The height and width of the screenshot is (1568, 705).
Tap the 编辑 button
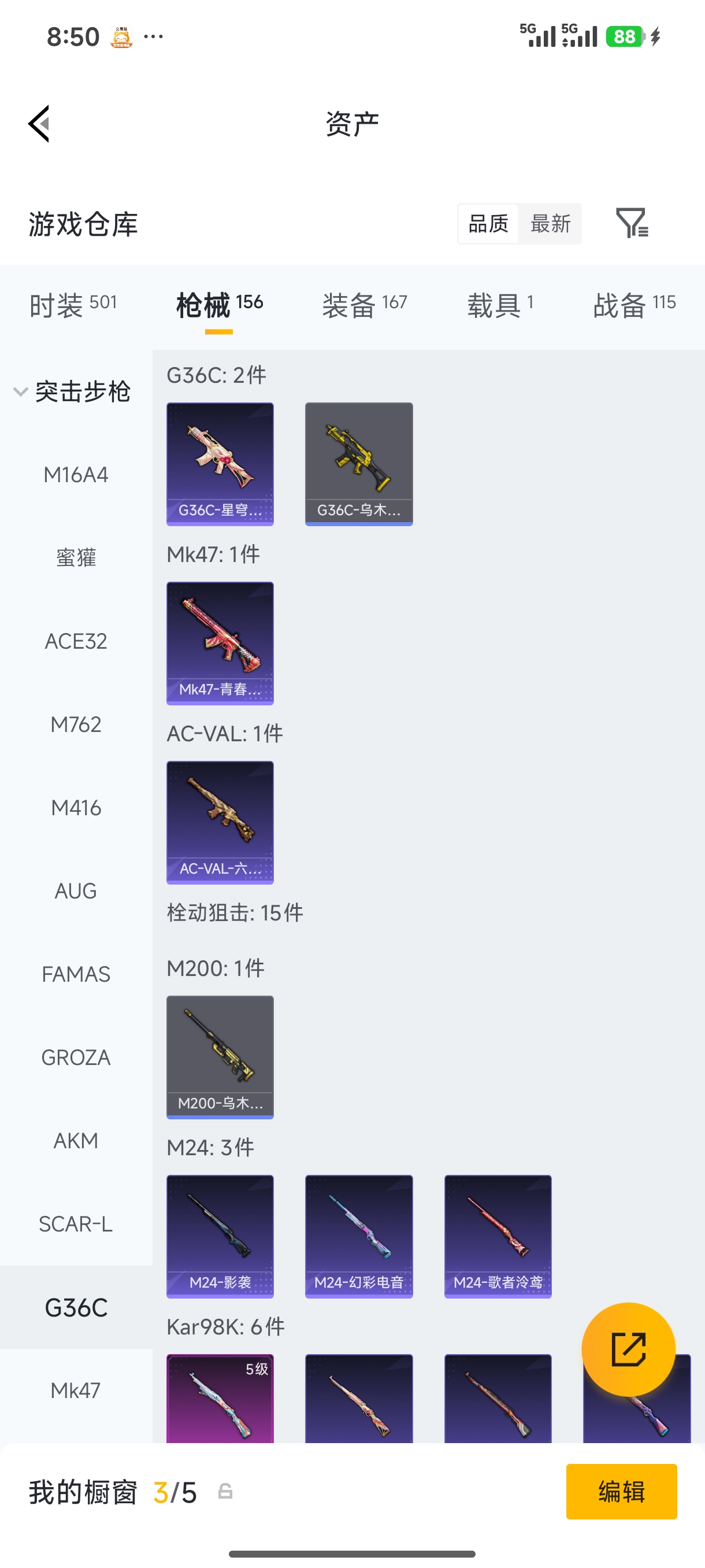point(621,1491)
